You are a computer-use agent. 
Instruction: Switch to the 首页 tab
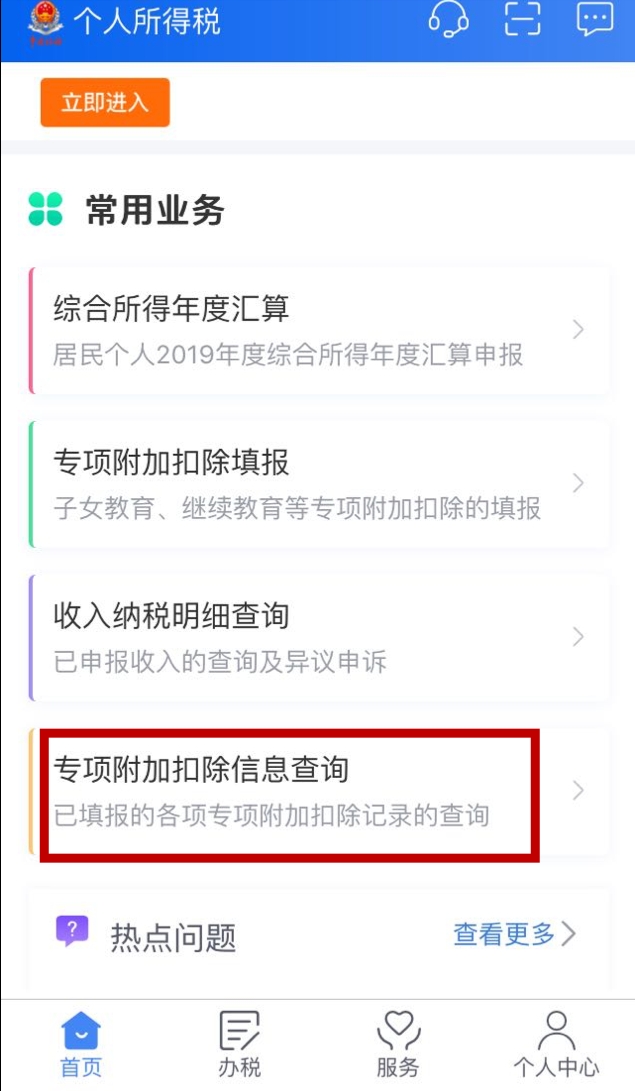click(81, 1043)
